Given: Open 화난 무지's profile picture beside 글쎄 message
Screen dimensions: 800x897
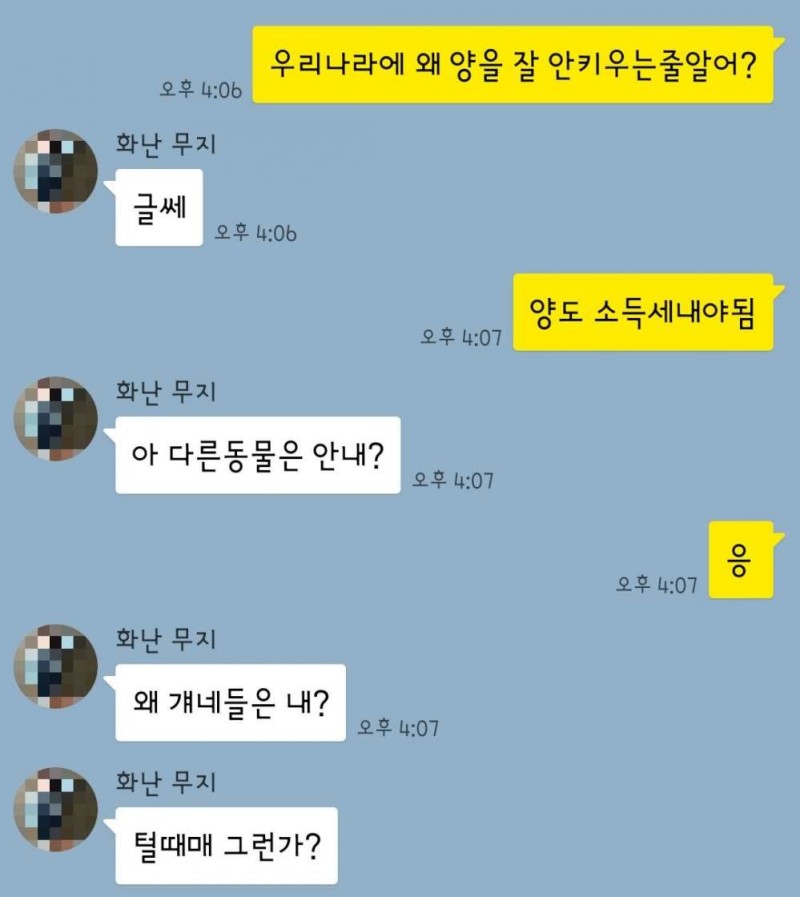Looking at the screenshot, I should point(56,171).
